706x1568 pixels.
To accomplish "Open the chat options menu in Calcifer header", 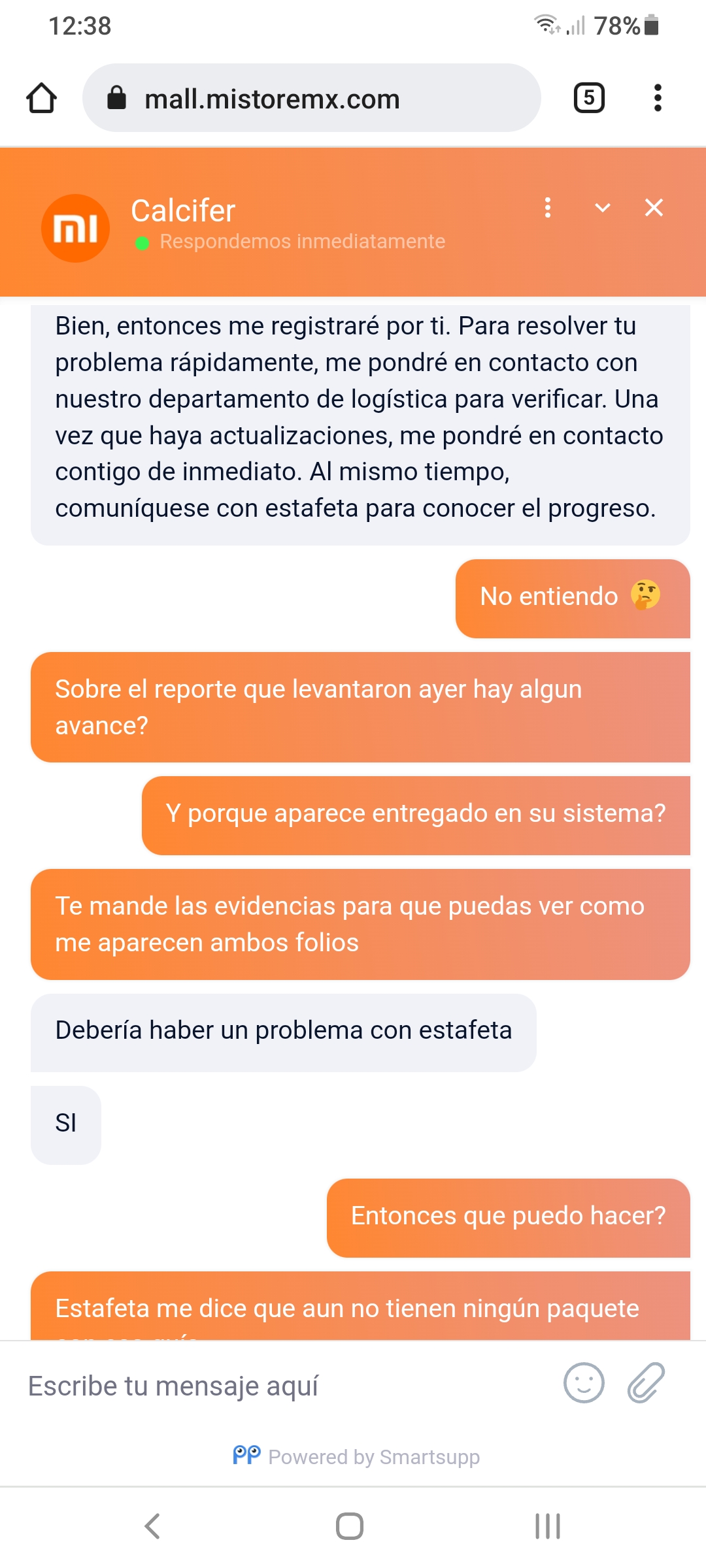I will click(x=548, y=208).
